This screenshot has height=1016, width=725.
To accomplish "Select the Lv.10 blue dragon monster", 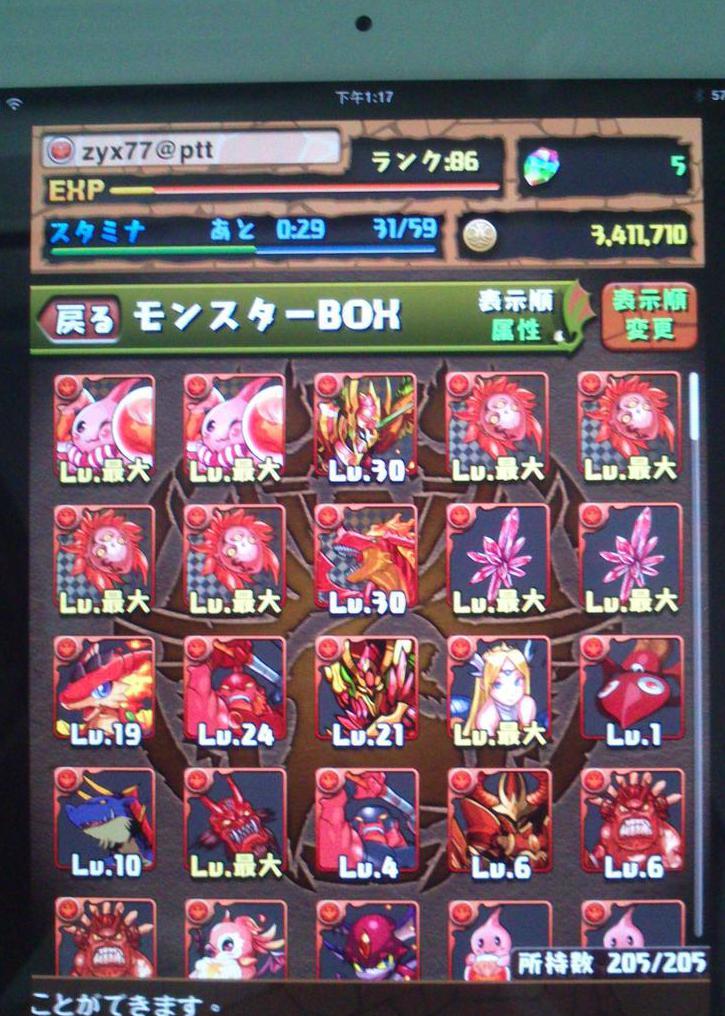I will point(104,822).
